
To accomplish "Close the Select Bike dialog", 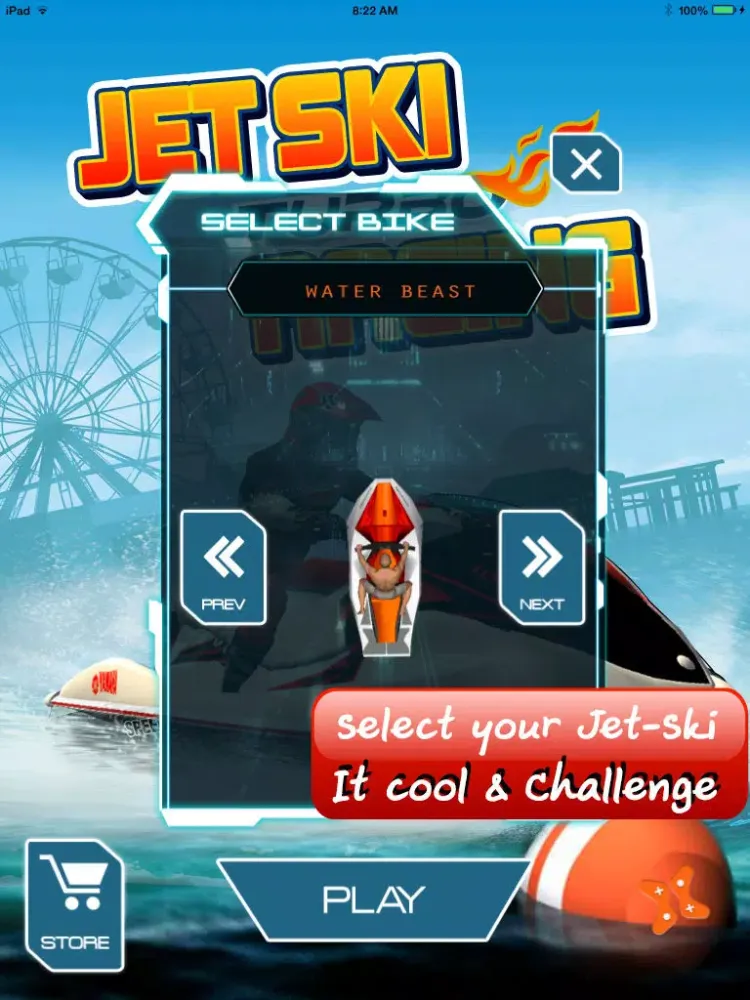I will (585, 163).
